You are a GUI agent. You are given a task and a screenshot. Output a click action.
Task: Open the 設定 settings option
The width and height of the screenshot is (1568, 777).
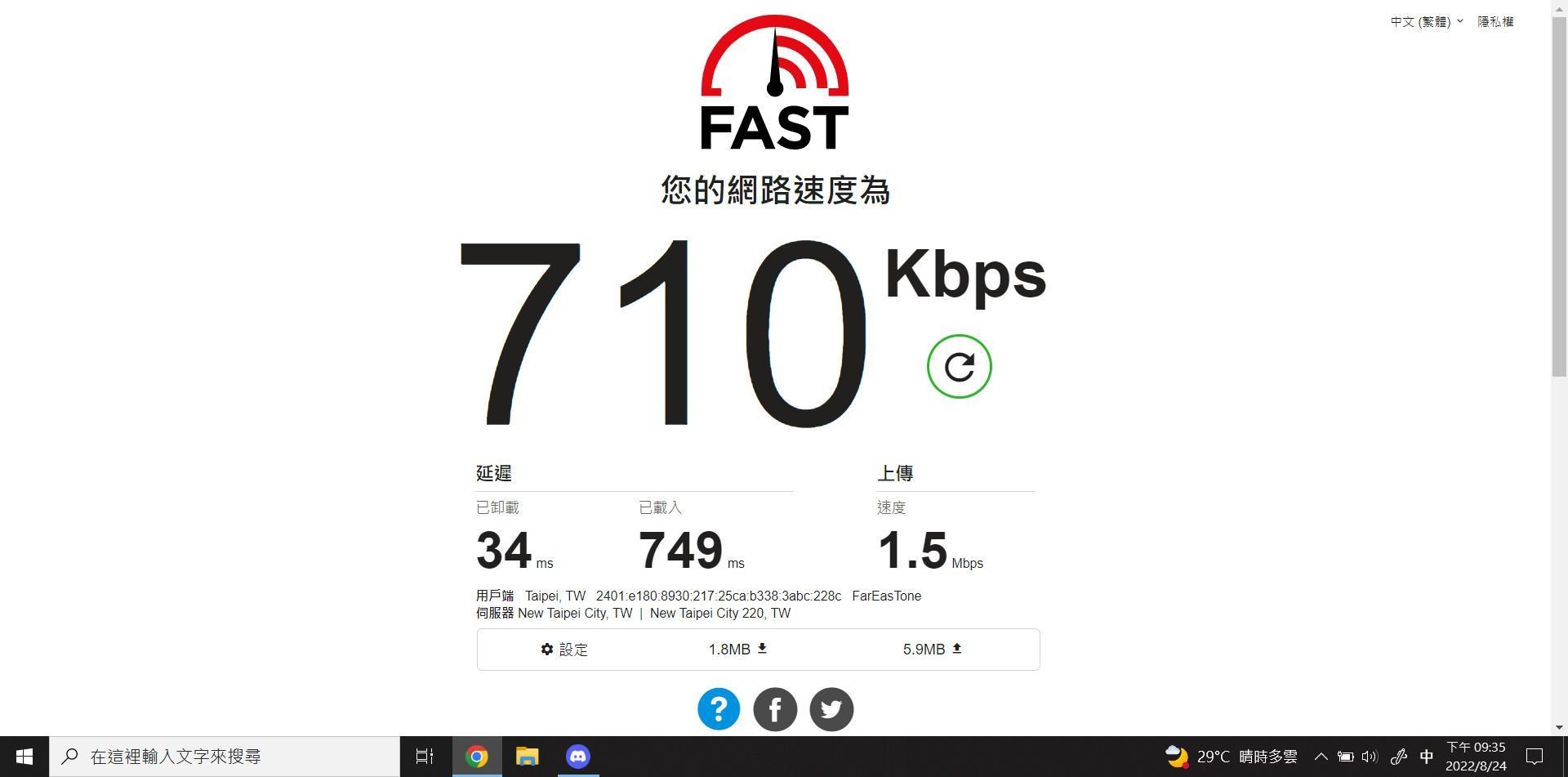click(x=564, y=650)
